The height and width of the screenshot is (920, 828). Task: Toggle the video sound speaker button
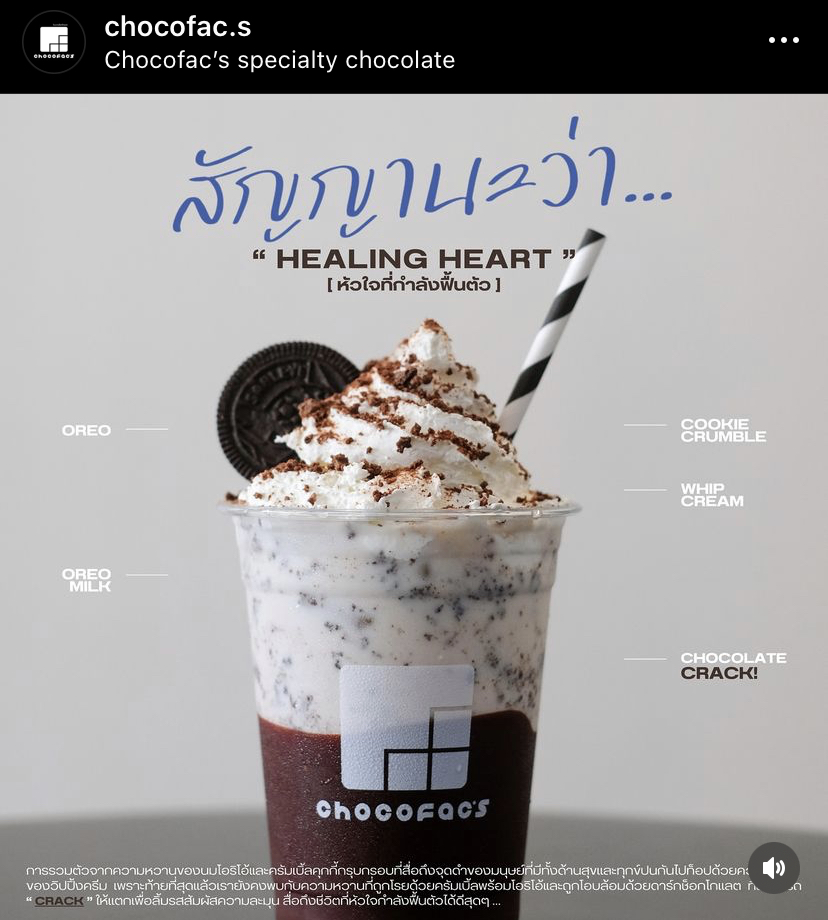point(774,868)
